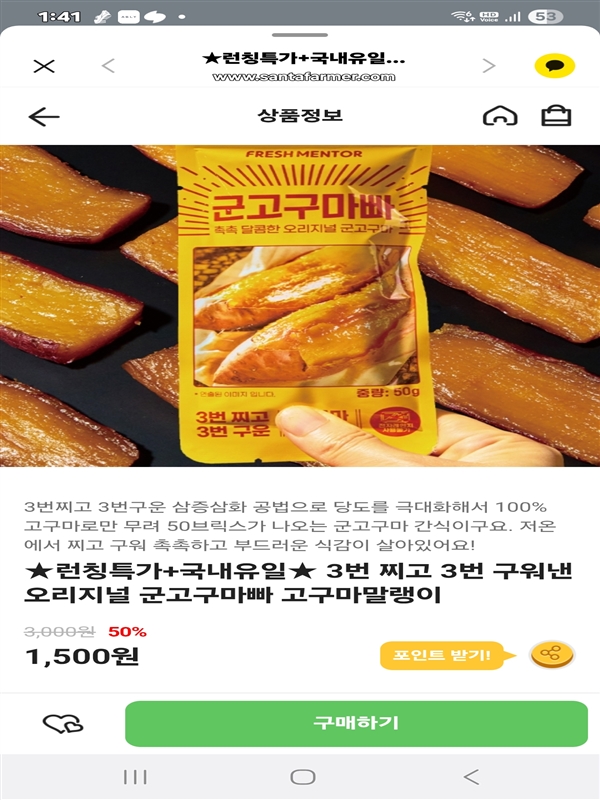Open the shopping bag cart
The image size is (600, 800).
coord(556,116)
